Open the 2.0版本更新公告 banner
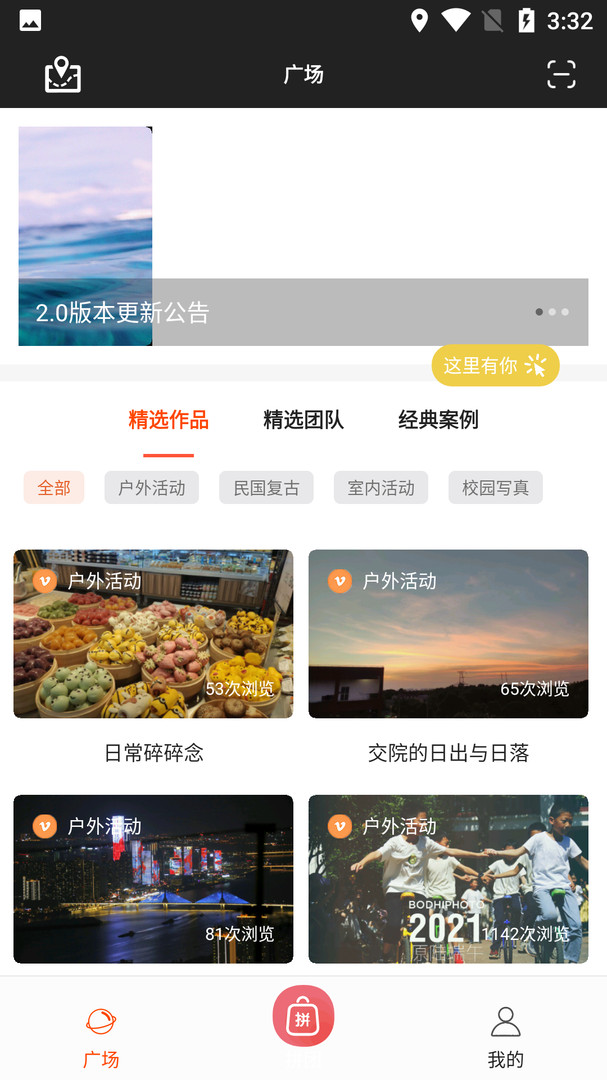Image resolution: width=607 pixels, height=1080 pixels. pyautogui.click(x=303, y=237)
